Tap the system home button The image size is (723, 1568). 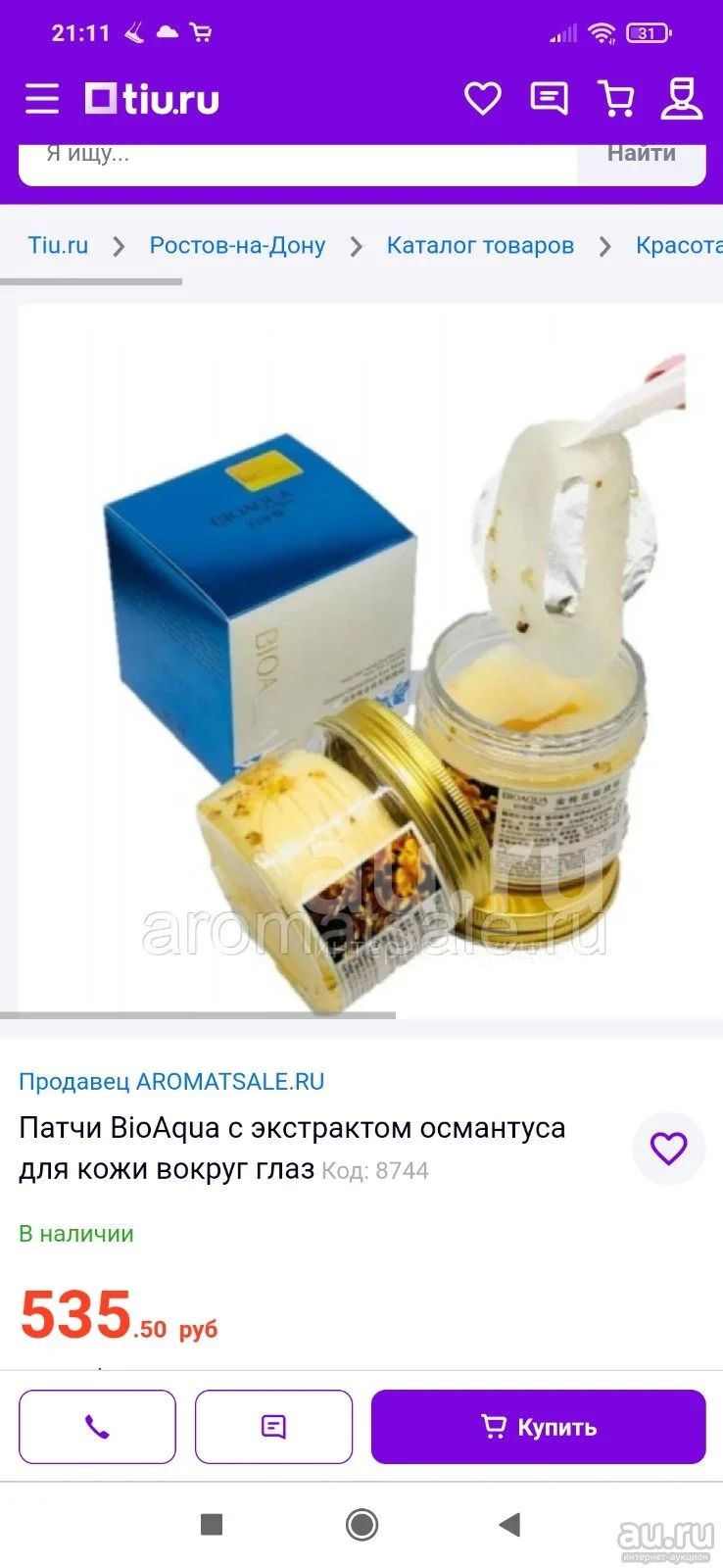pyautogui.click(x=361, y=1525)
